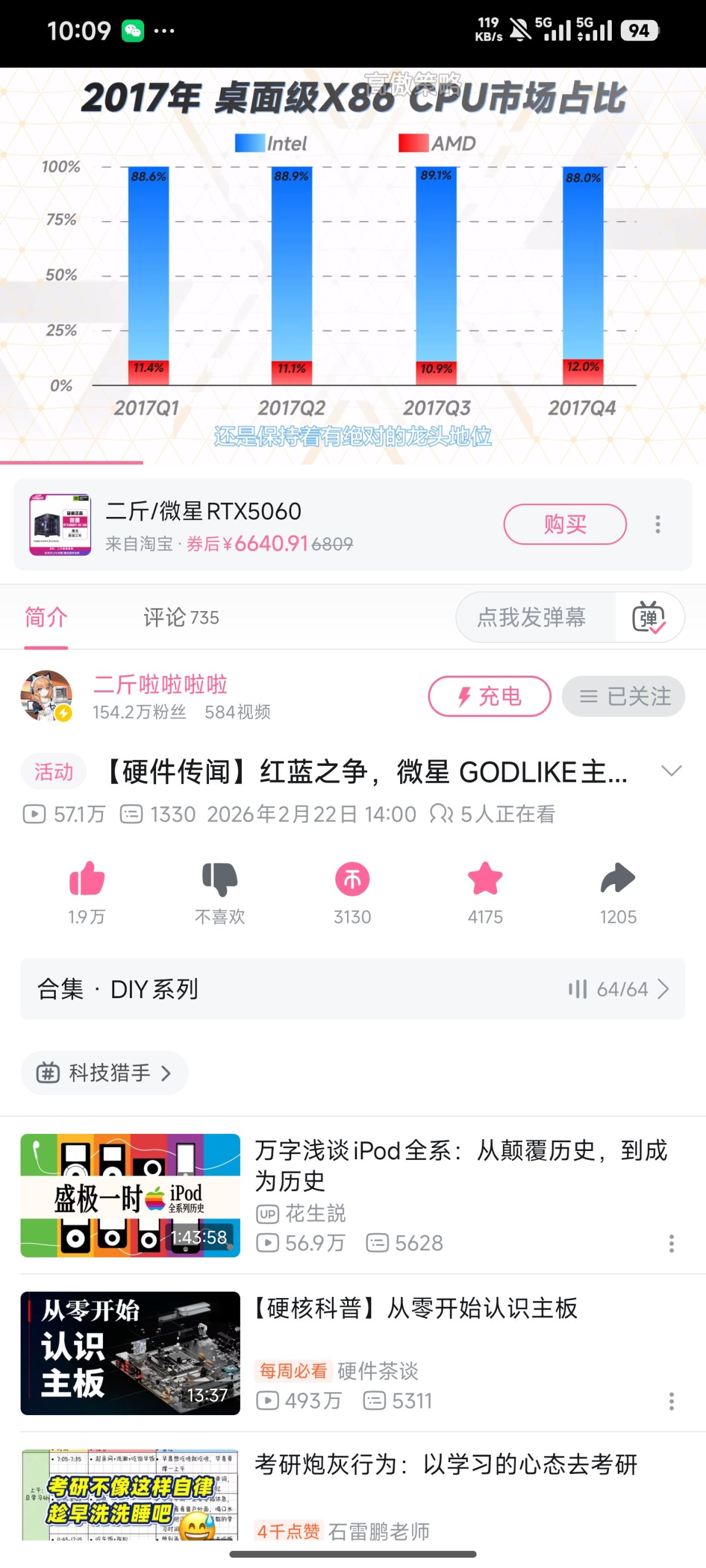Viewport: 706px width, 1568px height.
Task: Open the 合集 DIY系列 playlist
Action: pyautogui.click(x=352, y=989)
